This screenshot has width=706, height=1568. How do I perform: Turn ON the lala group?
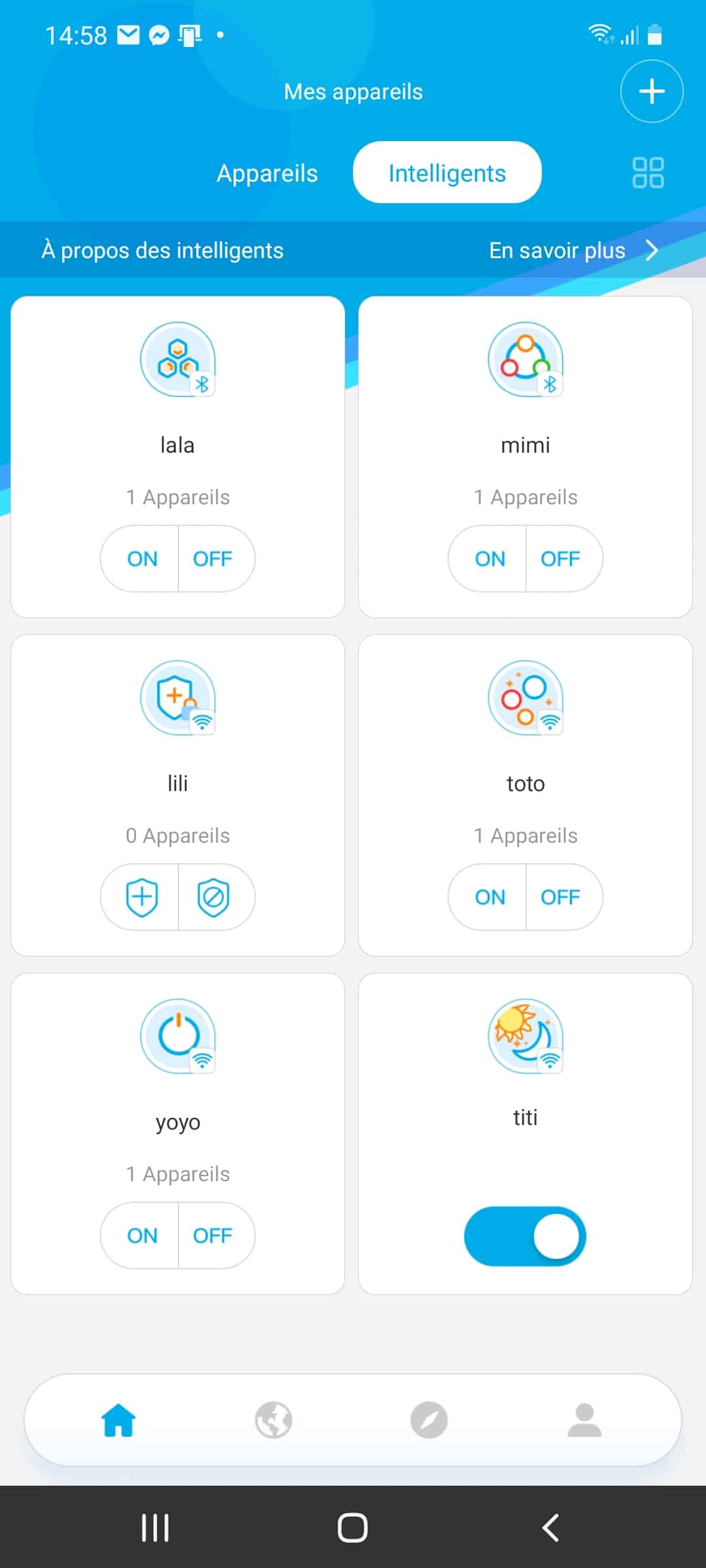tap(142, 559)
